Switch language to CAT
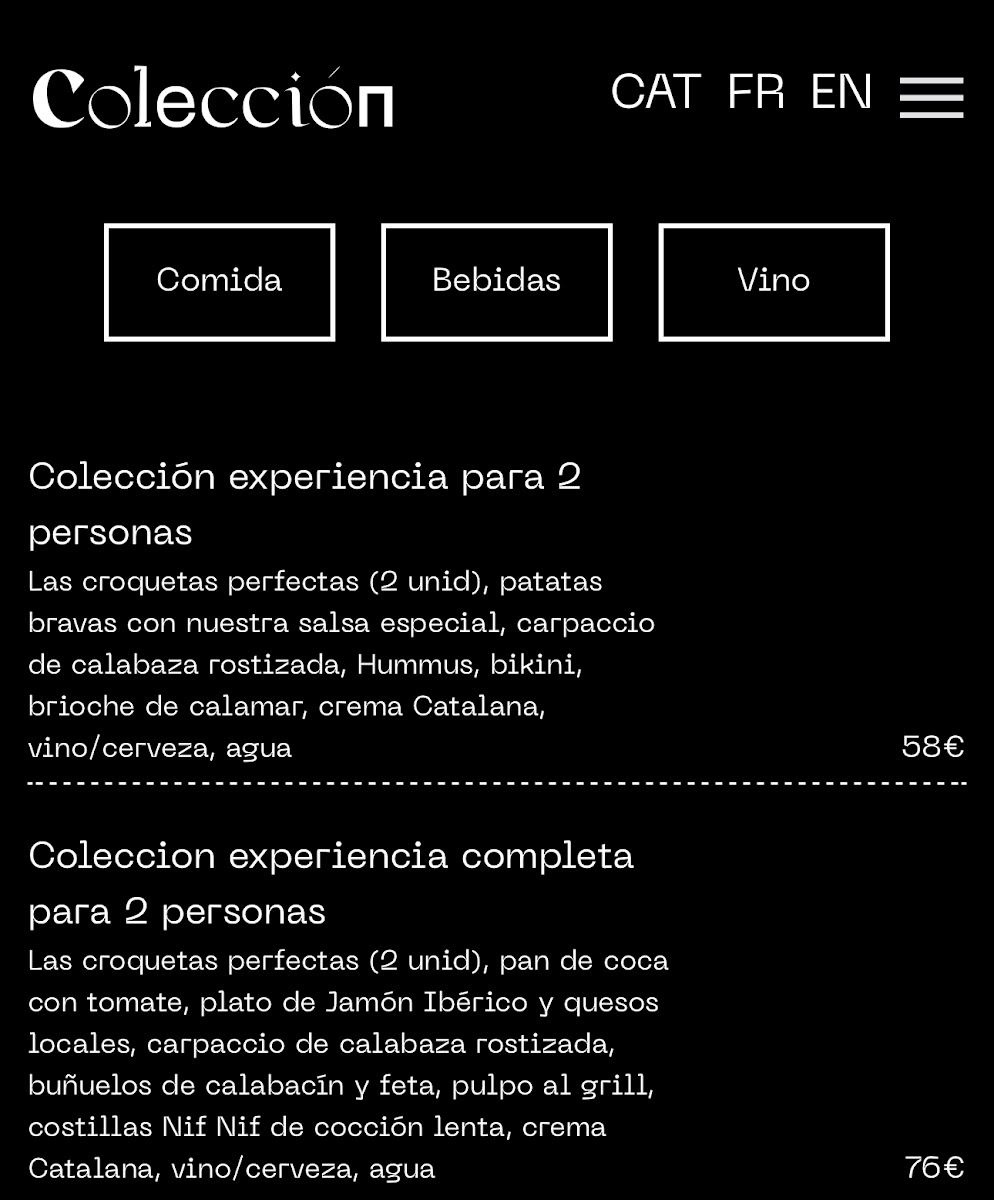This screenshot has width=994, height=1200. [x=655, y=92]
